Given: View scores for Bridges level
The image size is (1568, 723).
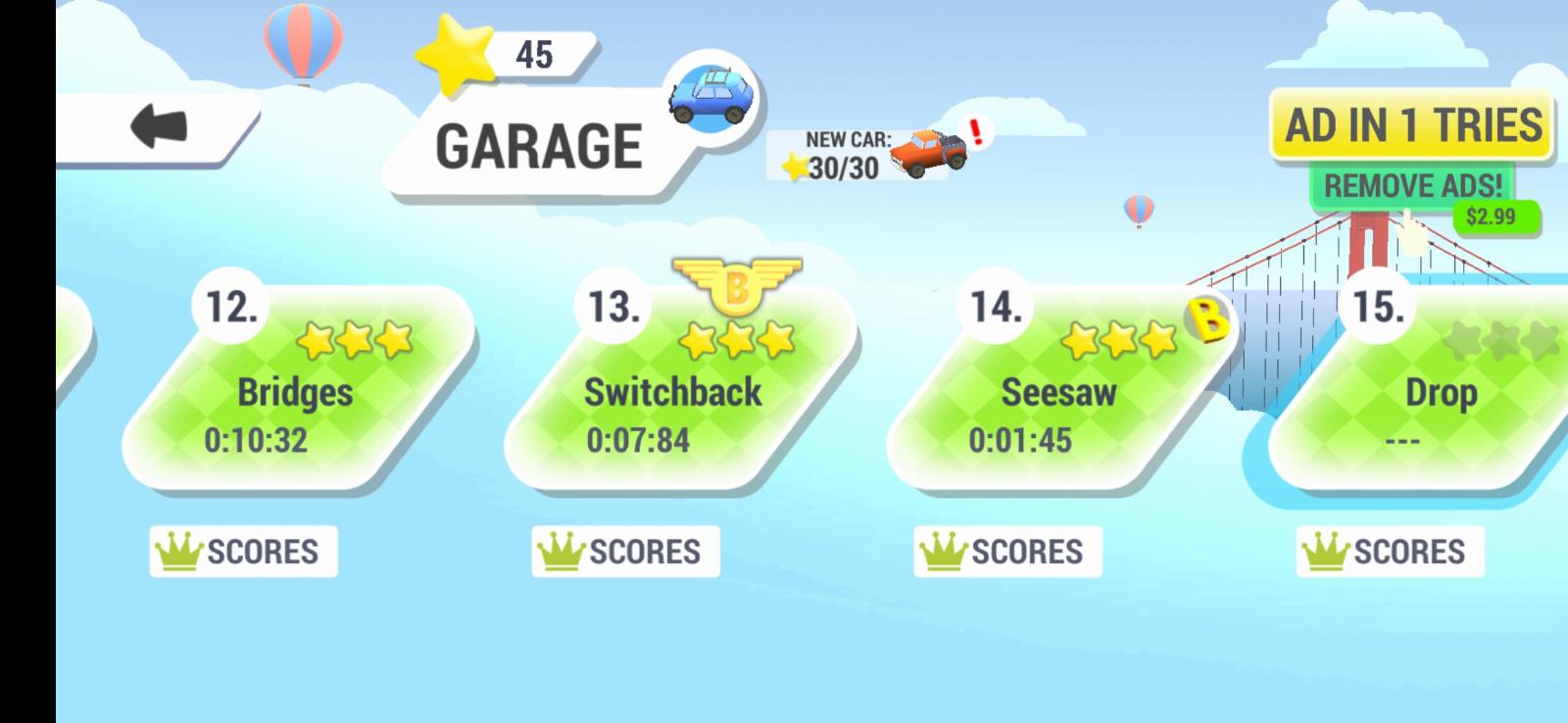Looking at the screenshot, I should (243, 552).
